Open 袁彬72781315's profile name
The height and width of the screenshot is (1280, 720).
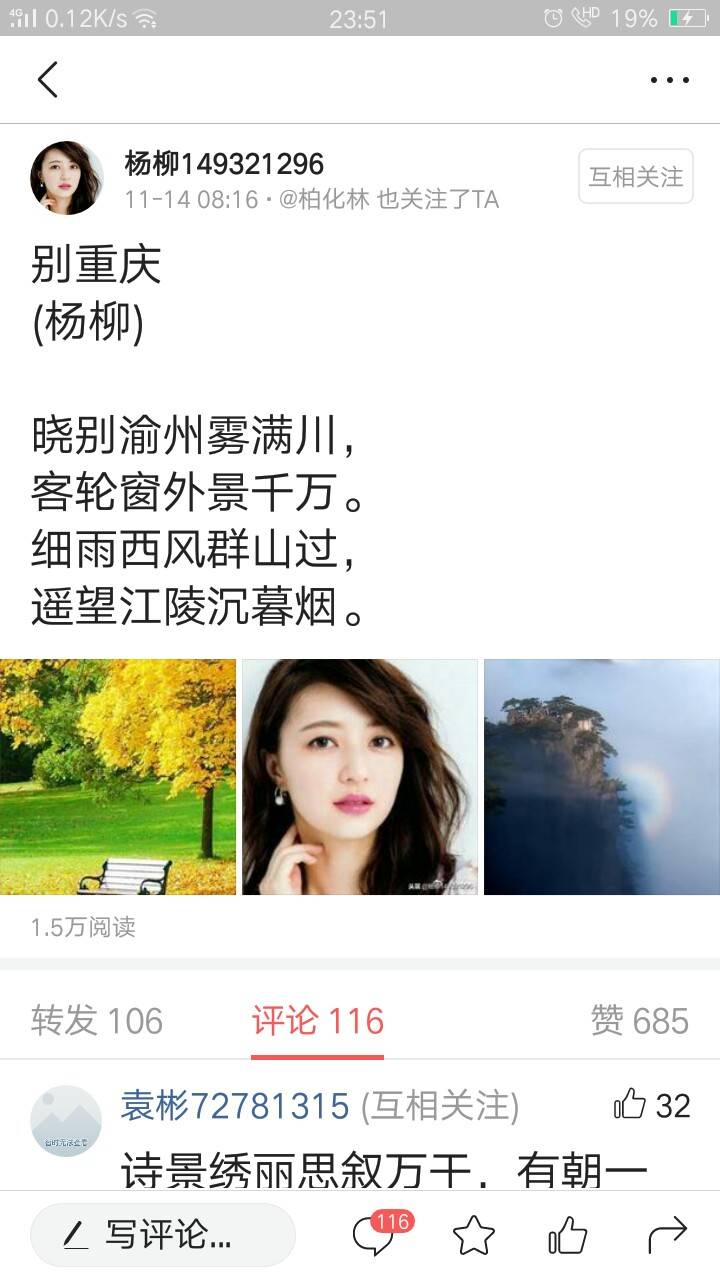(235, 1106)
